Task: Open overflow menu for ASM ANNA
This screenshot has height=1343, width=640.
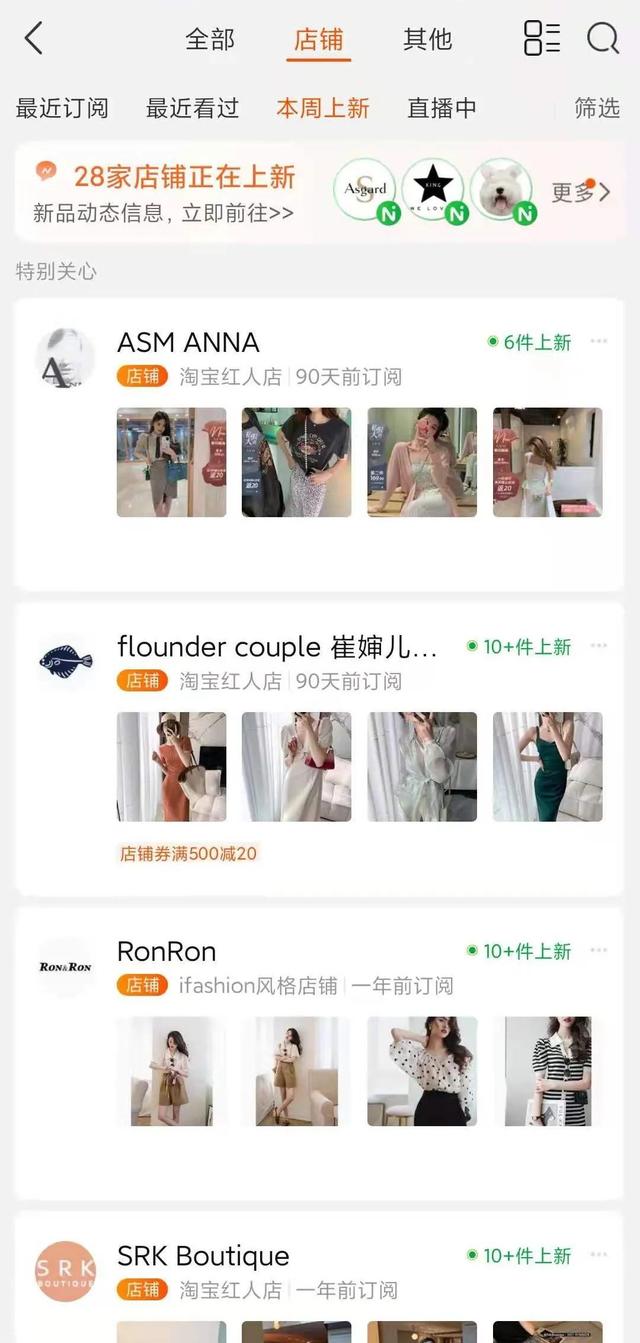Action: [599, 342]
